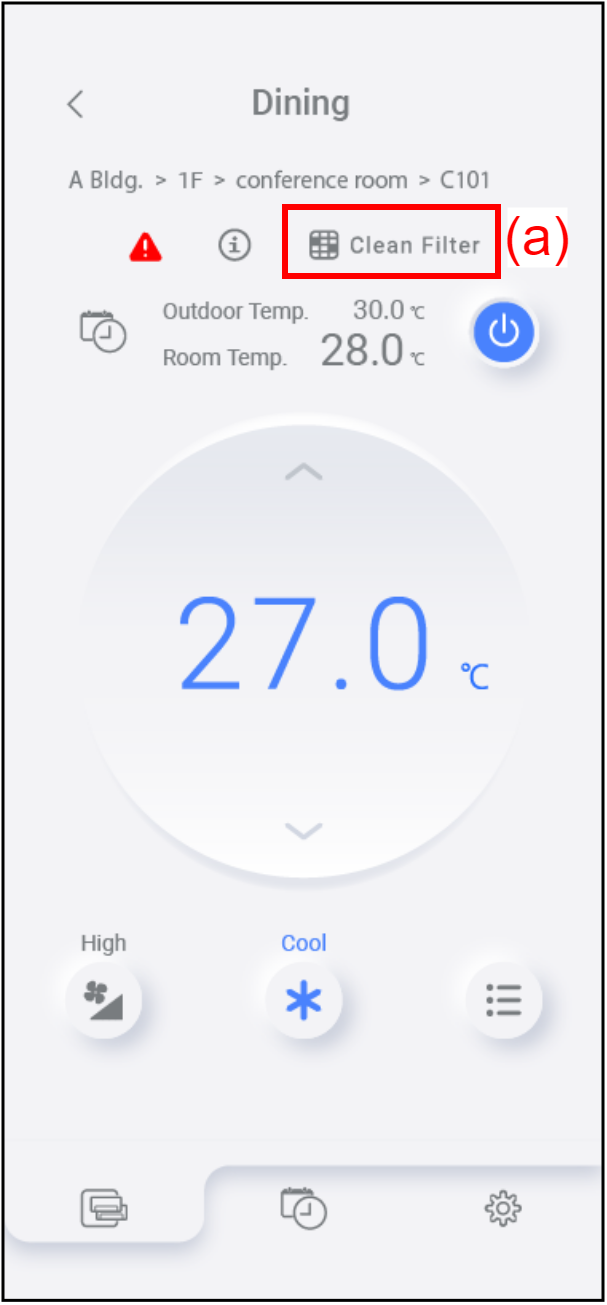Go back using the top-left arrow

tap(75, 104)
